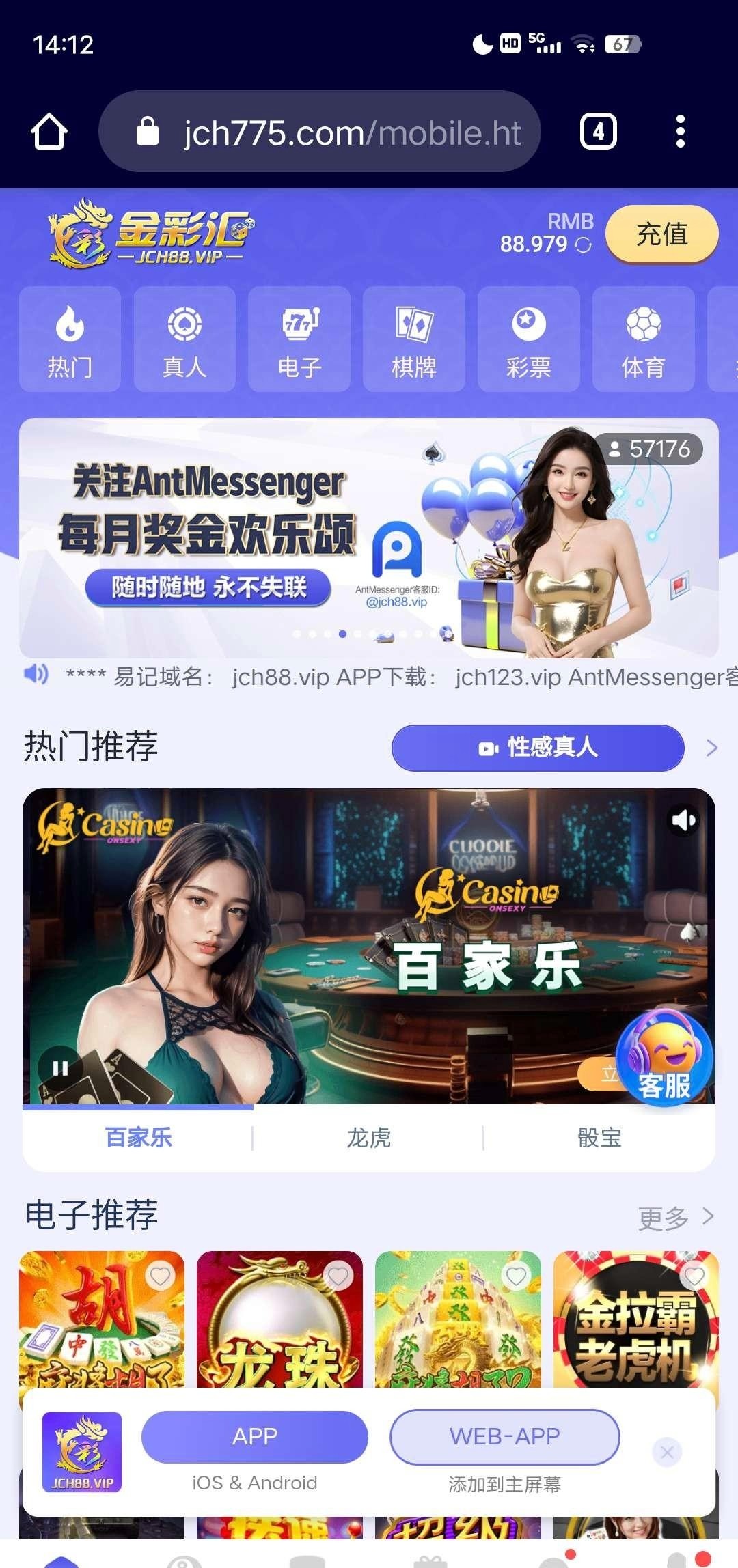Refresh the RMB balance
The height and width of the screenshot is (1568, 738).
tap(584, 244)
